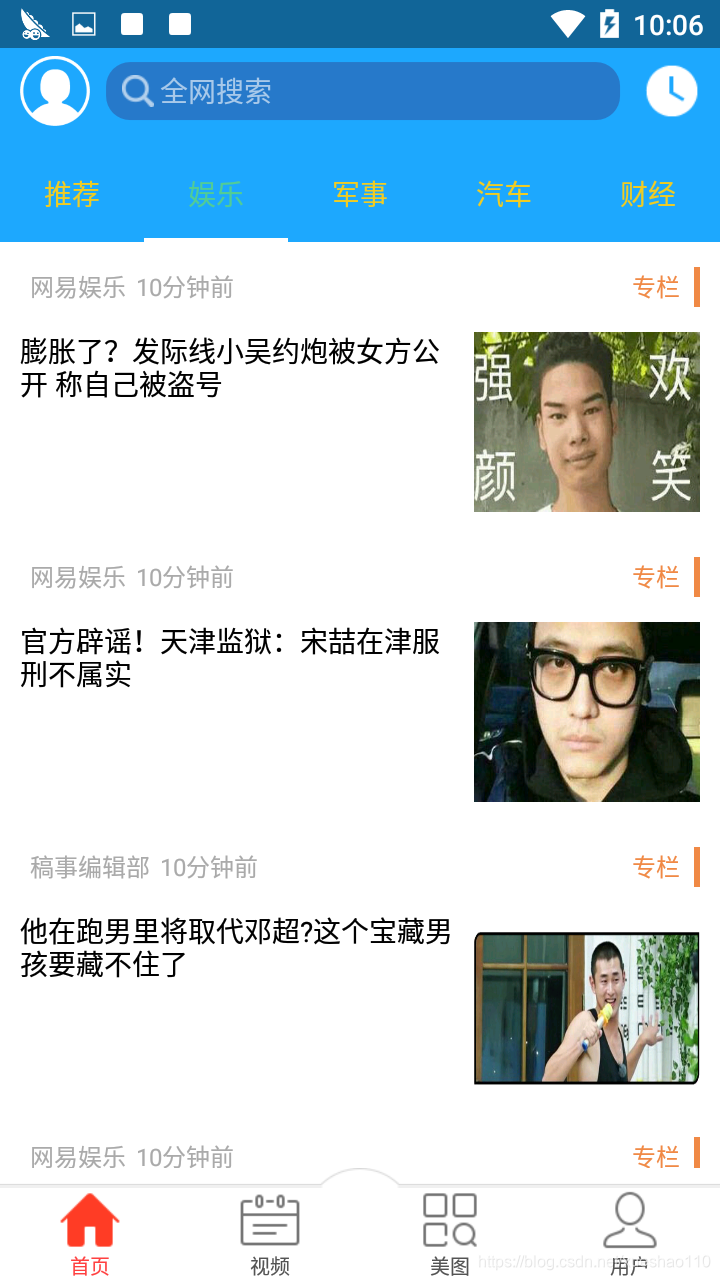The image size is (720, 1280).
Task: Select the 娱乐 tab
Action: point(216,194)
